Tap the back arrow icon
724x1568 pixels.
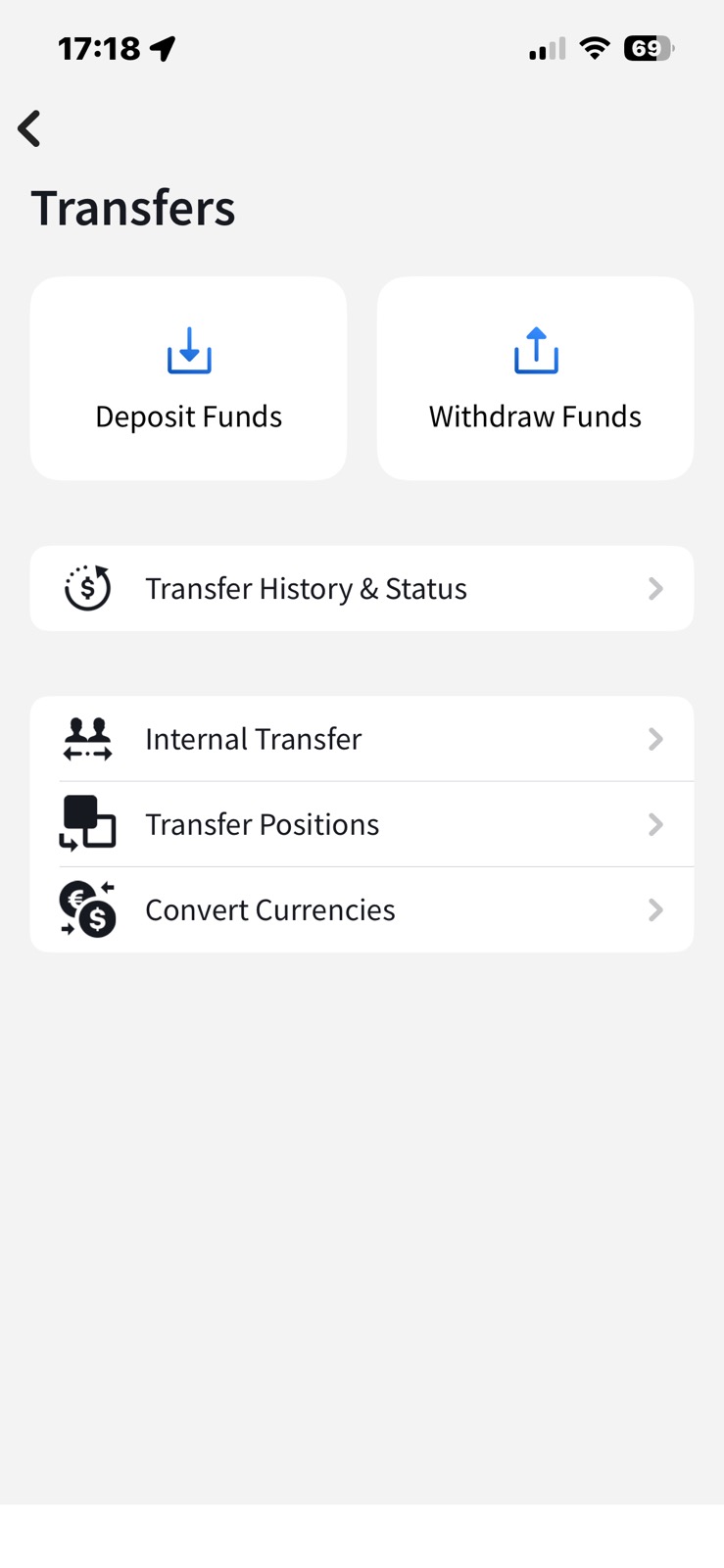[x=29, y=128]
